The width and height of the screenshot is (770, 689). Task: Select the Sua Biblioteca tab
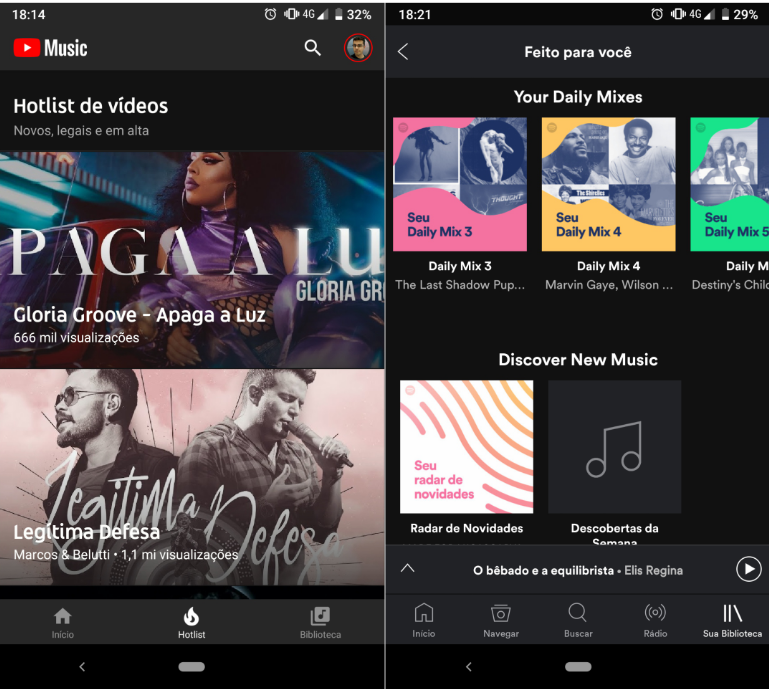[732, 620]
